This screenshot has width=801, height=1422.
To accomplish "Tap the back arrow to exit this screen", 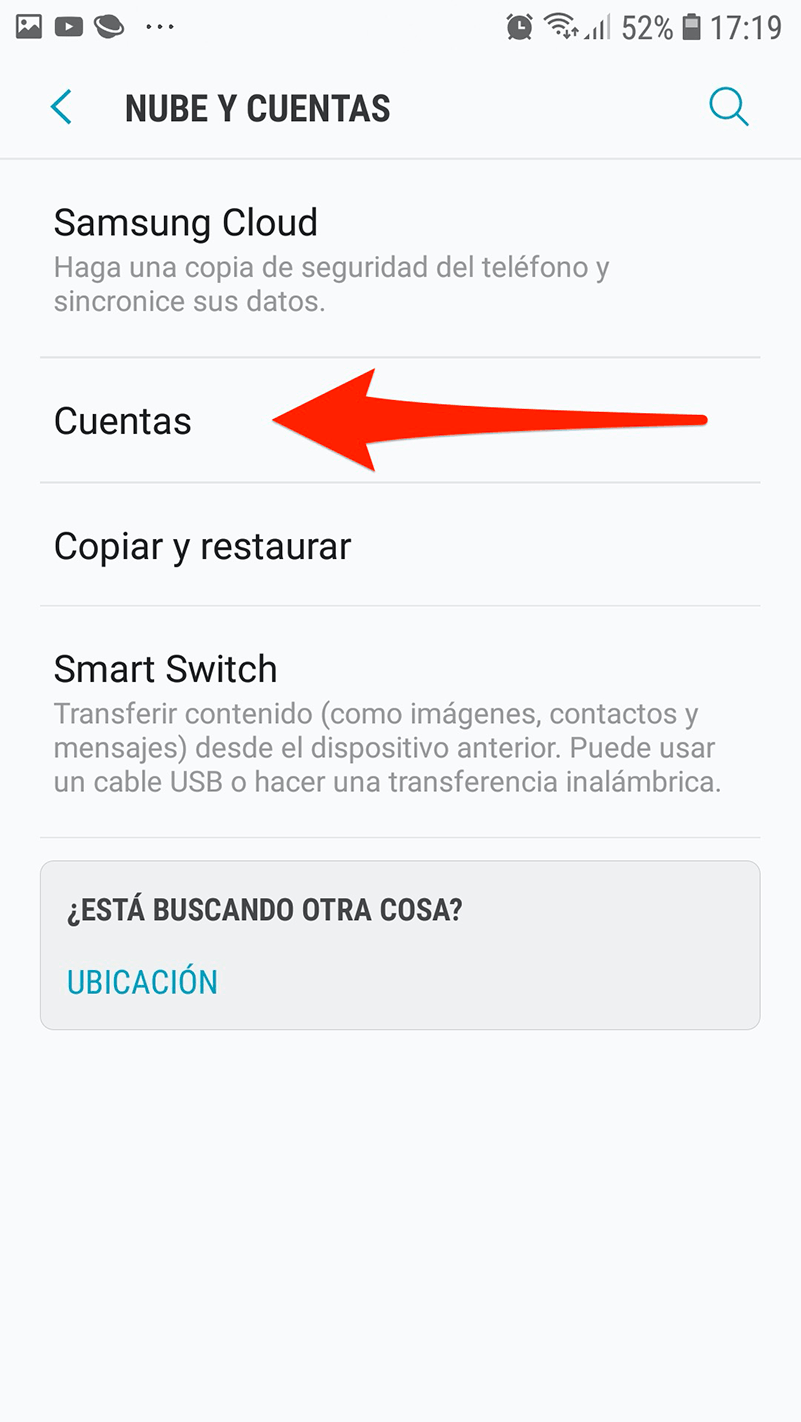I will (61, 107).
